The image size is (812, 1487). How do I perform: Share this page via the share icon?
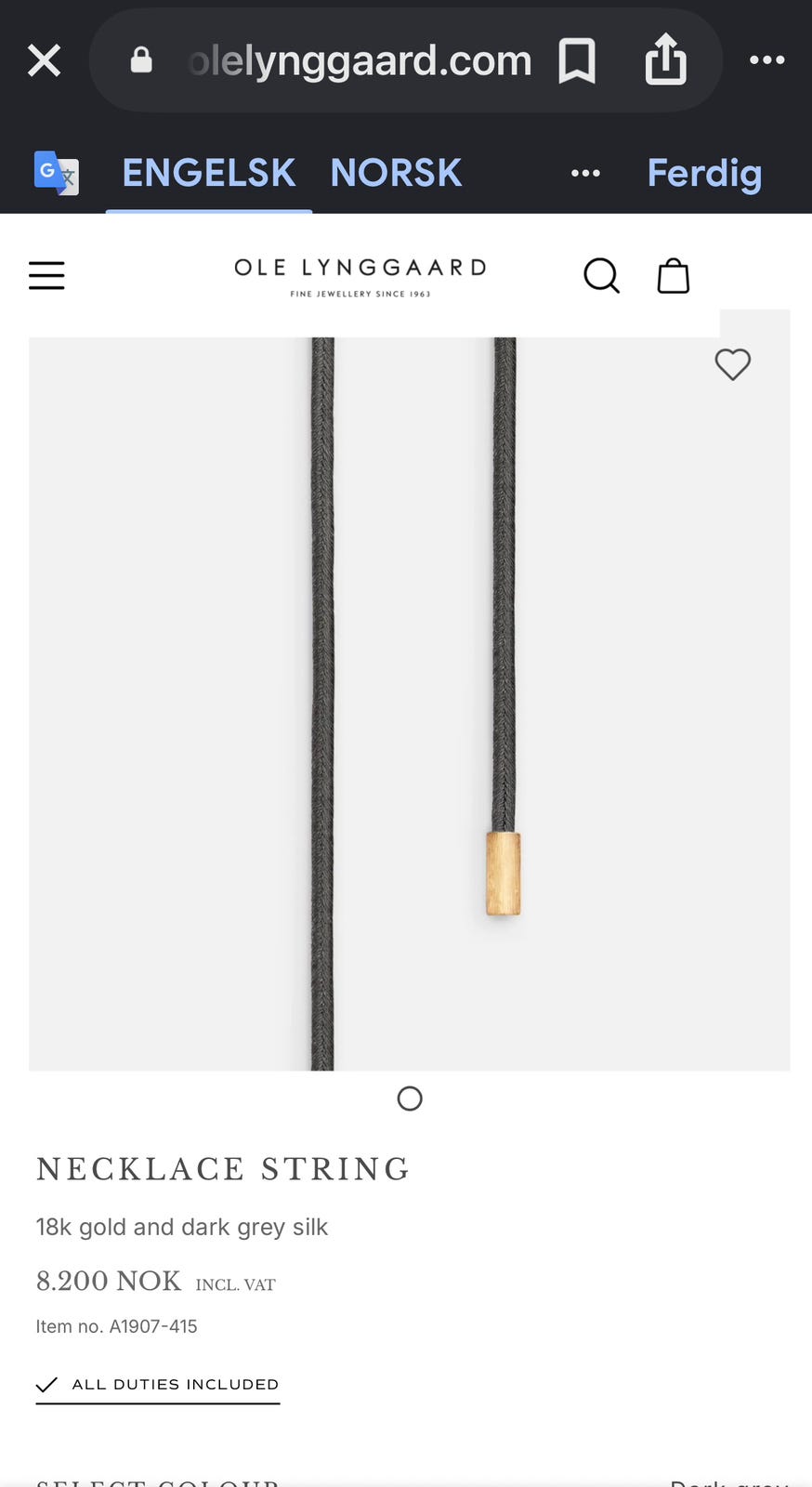[666, 59]
